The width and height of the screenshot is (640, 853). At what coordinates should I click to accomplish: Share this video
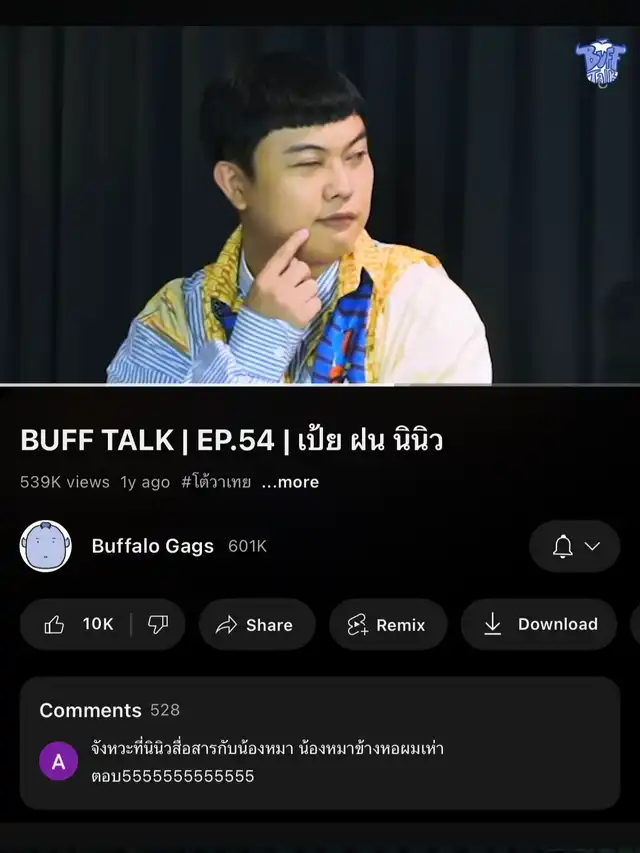point(256,625)
